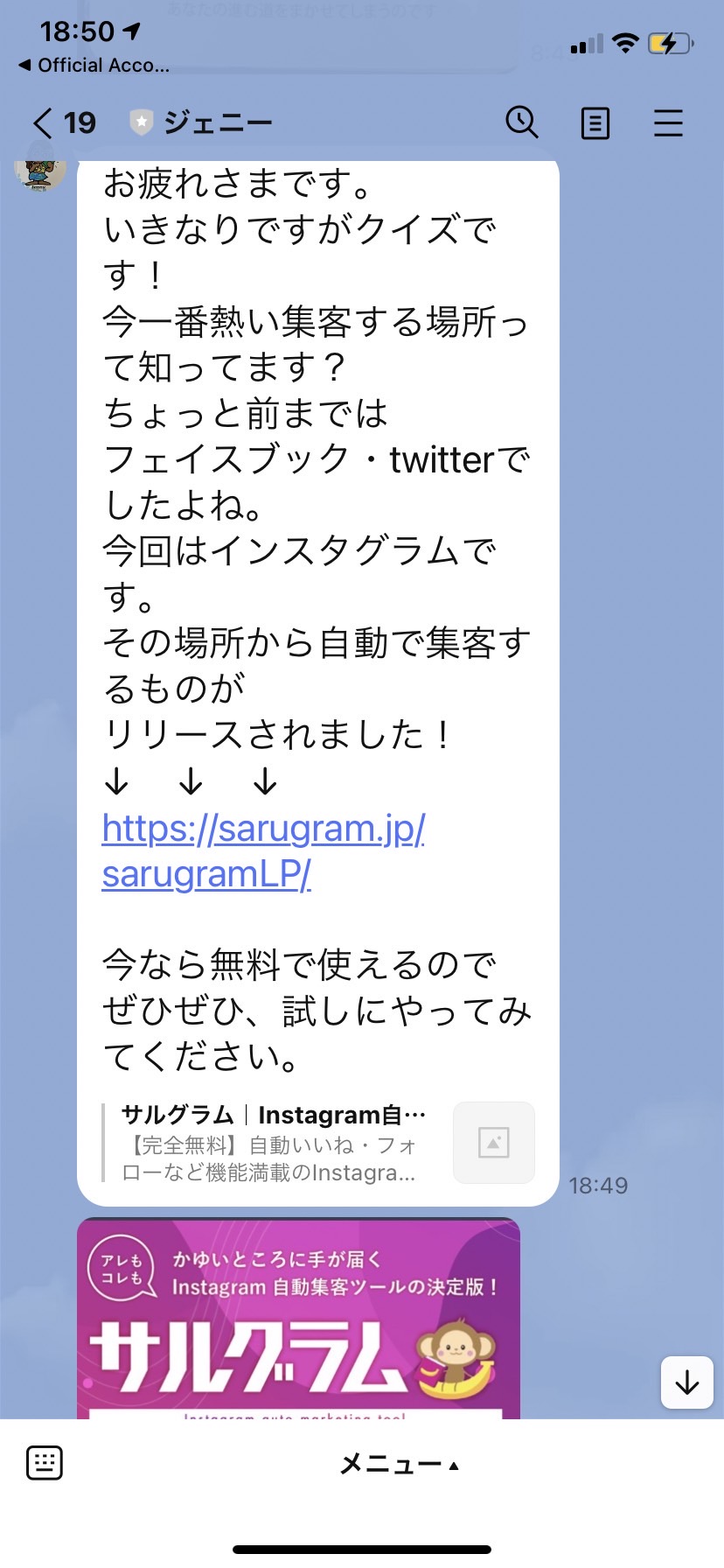724x1568 pixels.
Task: Expand the メニュー rich menu
Action: coord(399,1463)
